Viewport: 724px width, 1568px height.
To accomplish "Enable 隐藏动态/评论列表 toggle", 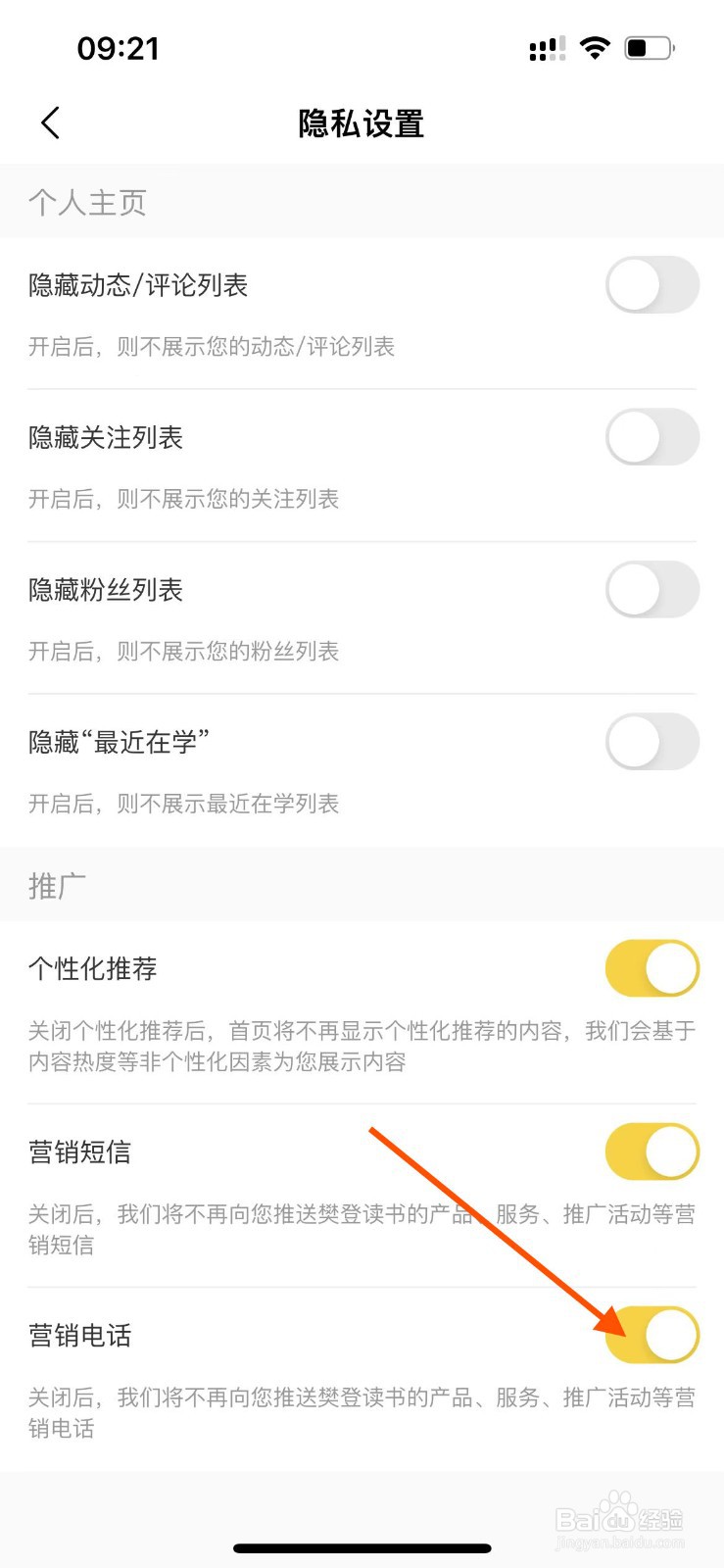I will [x=652, y=284].
